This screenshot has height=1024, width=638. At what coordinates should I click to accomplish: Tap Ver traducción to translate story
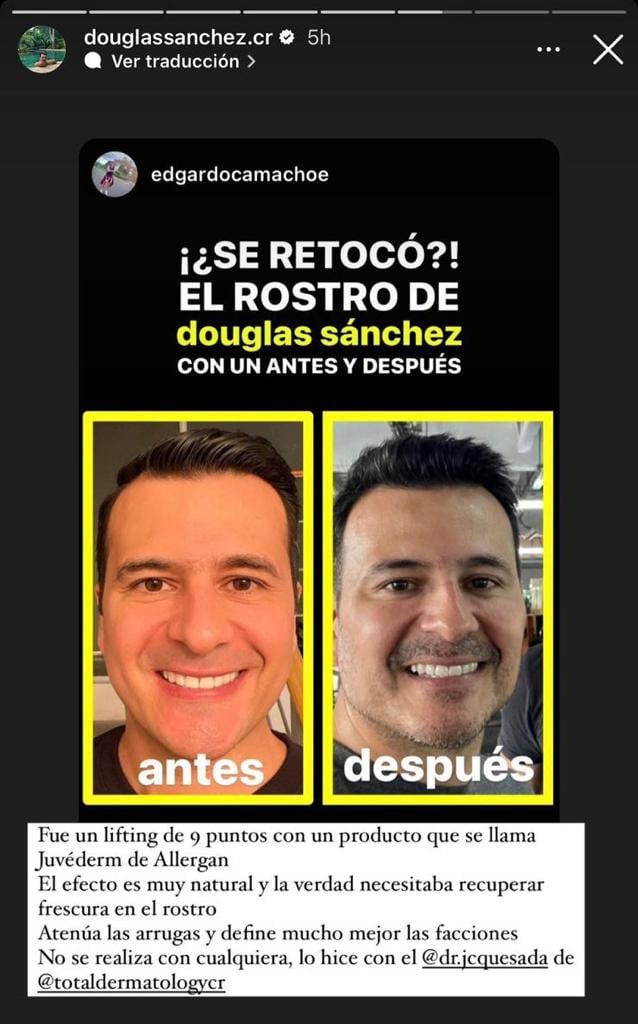pyautogui.click(x=174, y=61)
